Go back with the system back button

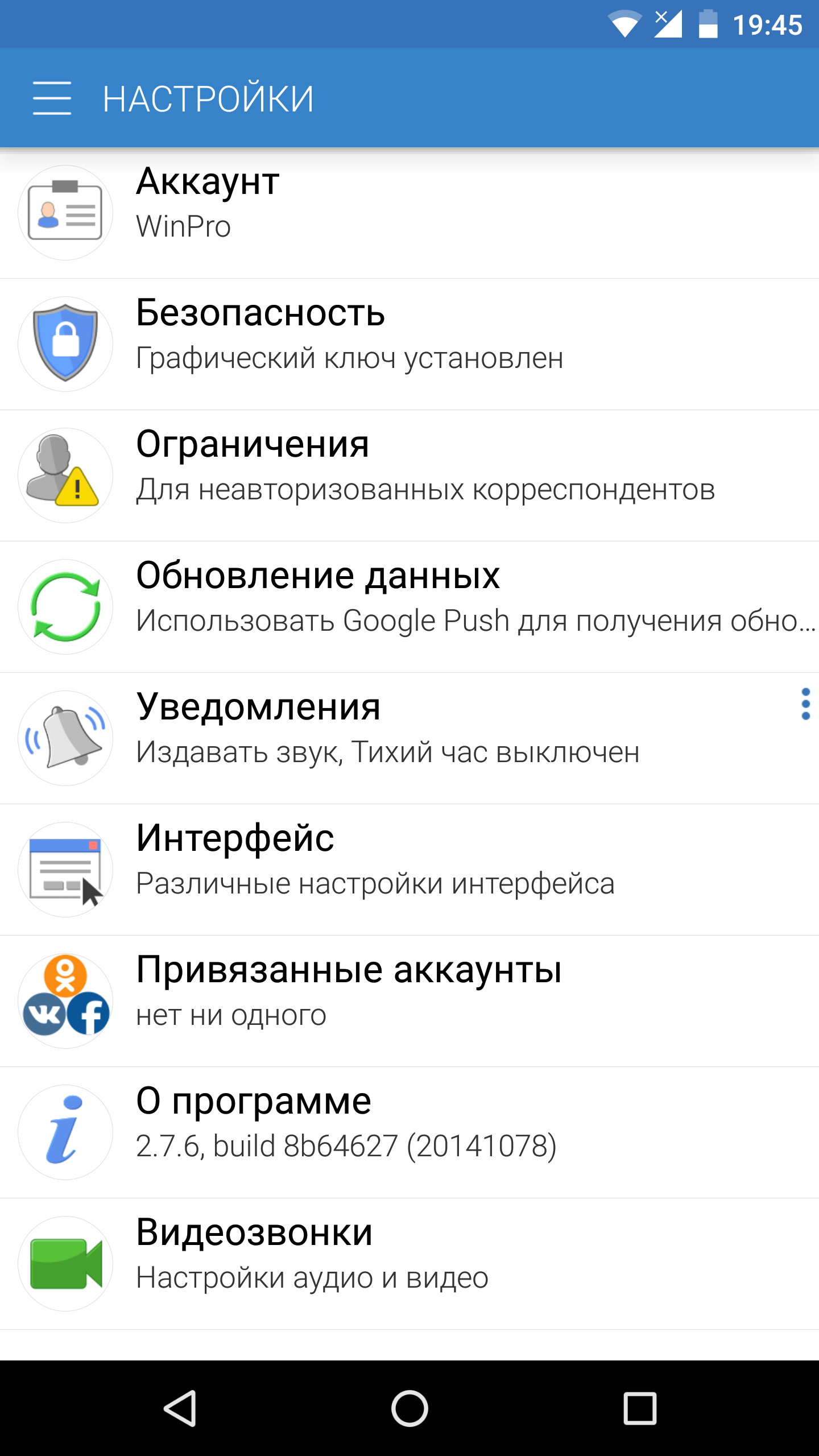(x=180, y=1408)
